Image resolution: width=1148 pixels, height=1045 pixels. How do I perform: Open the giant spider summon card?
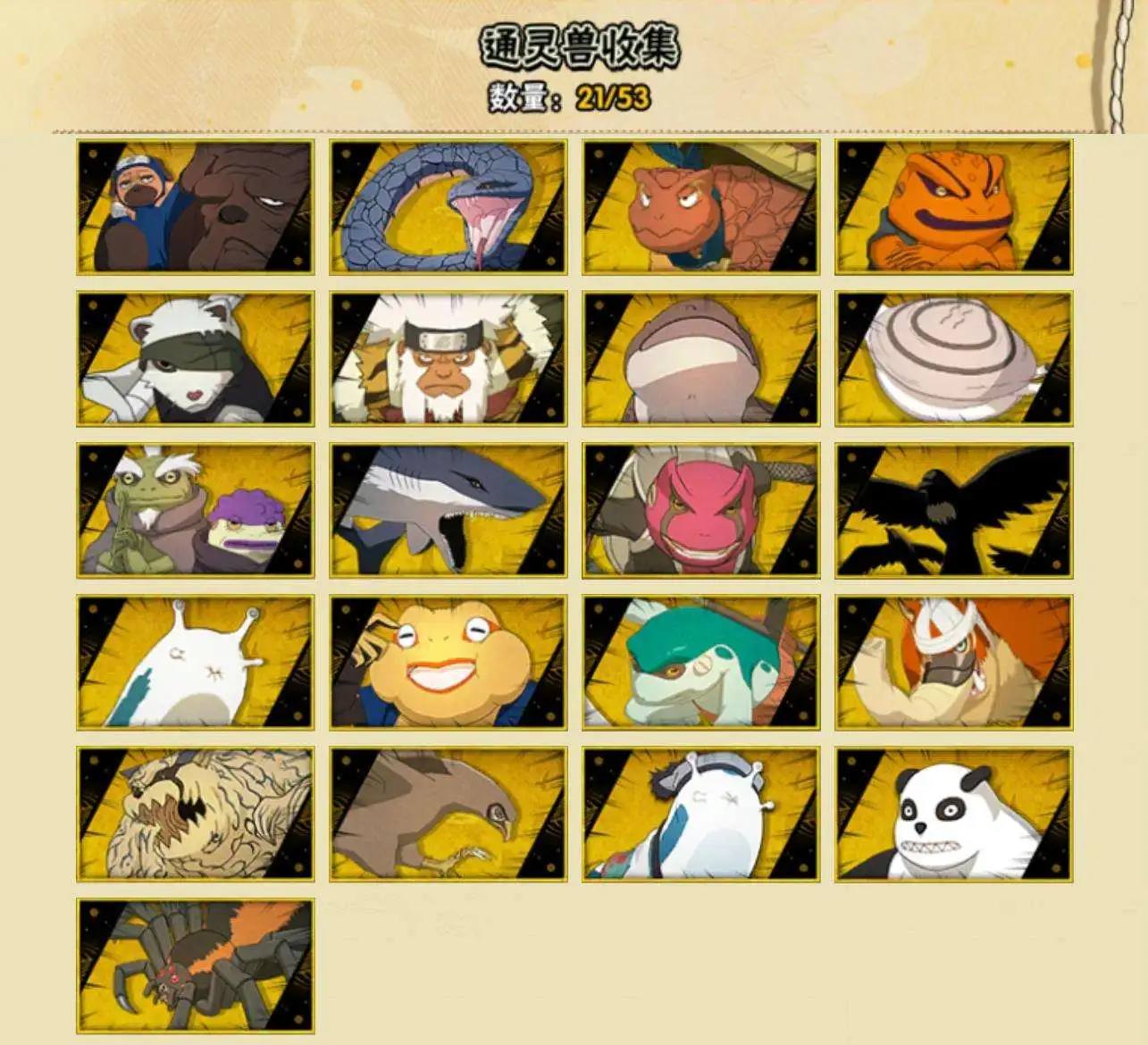point(195,966)
